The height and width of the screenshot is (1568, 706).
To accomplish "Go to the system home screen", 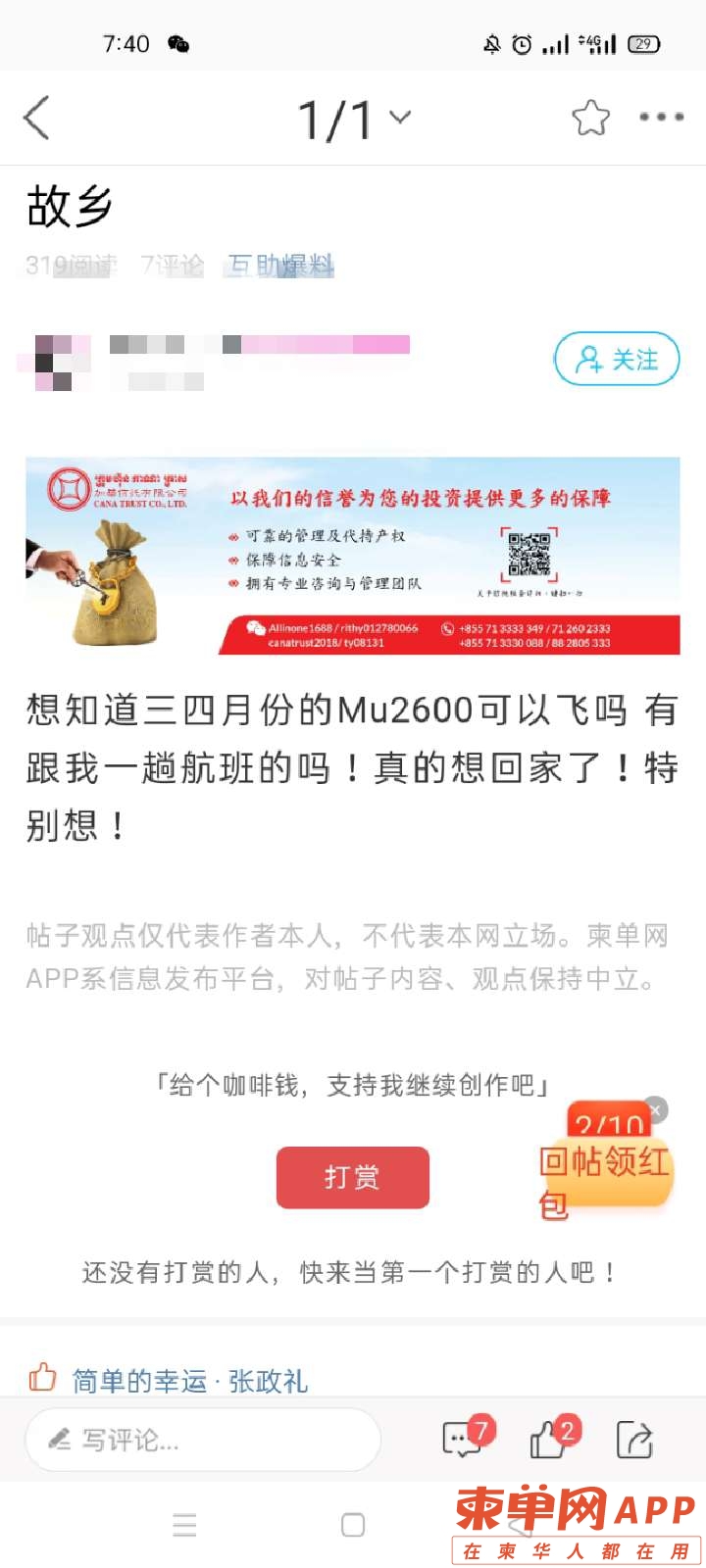I will pyautogui.click(x=353, y=1525).
